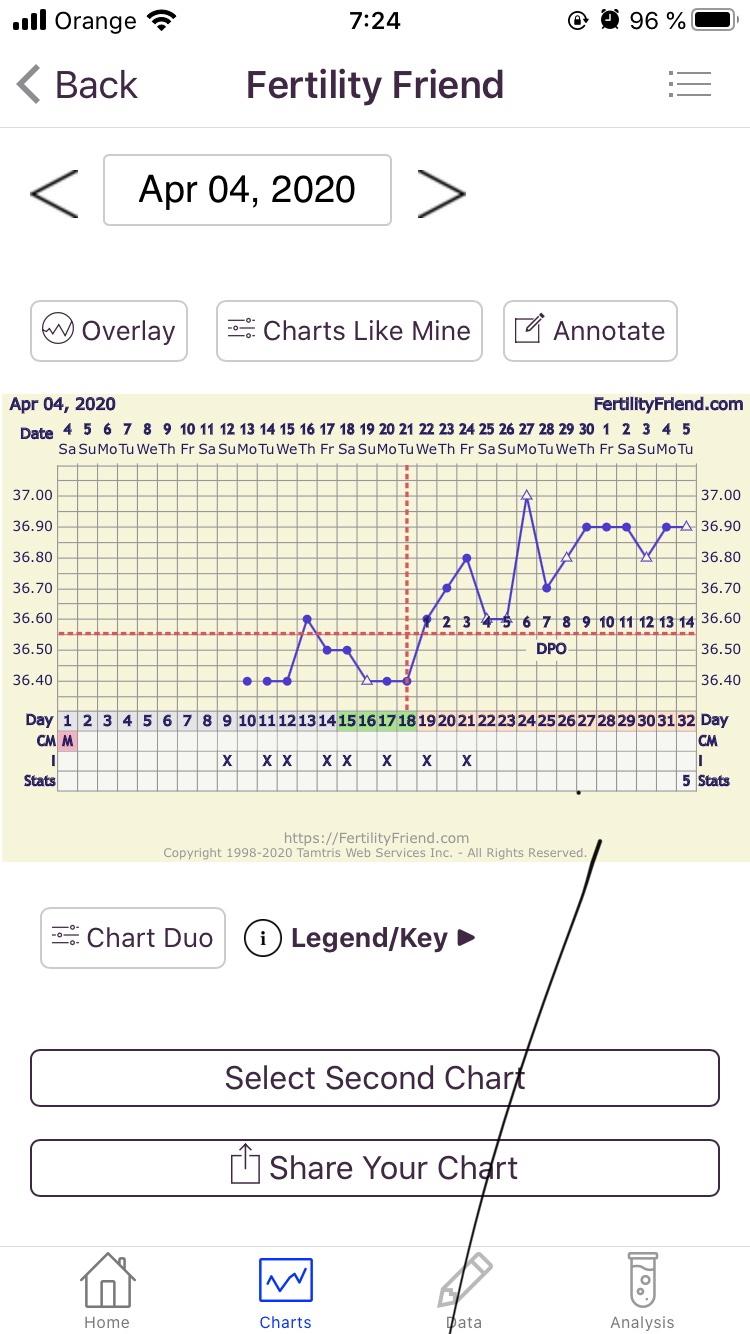Go to the next chart cycle
Image resolution: width=750 pixels, height=1334 pixels.
click(x=441, y=192)
